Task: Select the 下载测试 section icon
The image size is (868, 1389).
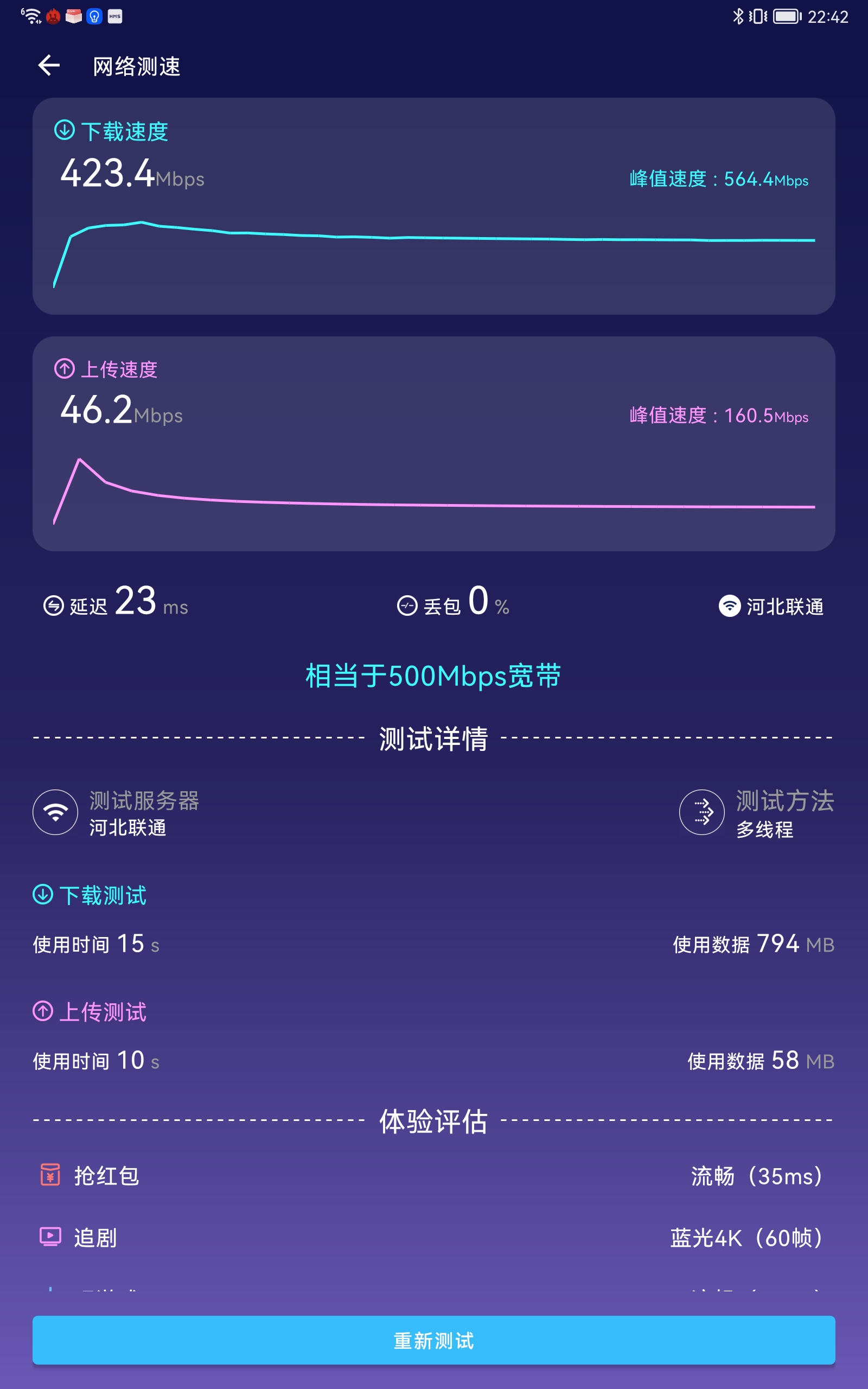Action: (x=42, y=894)
